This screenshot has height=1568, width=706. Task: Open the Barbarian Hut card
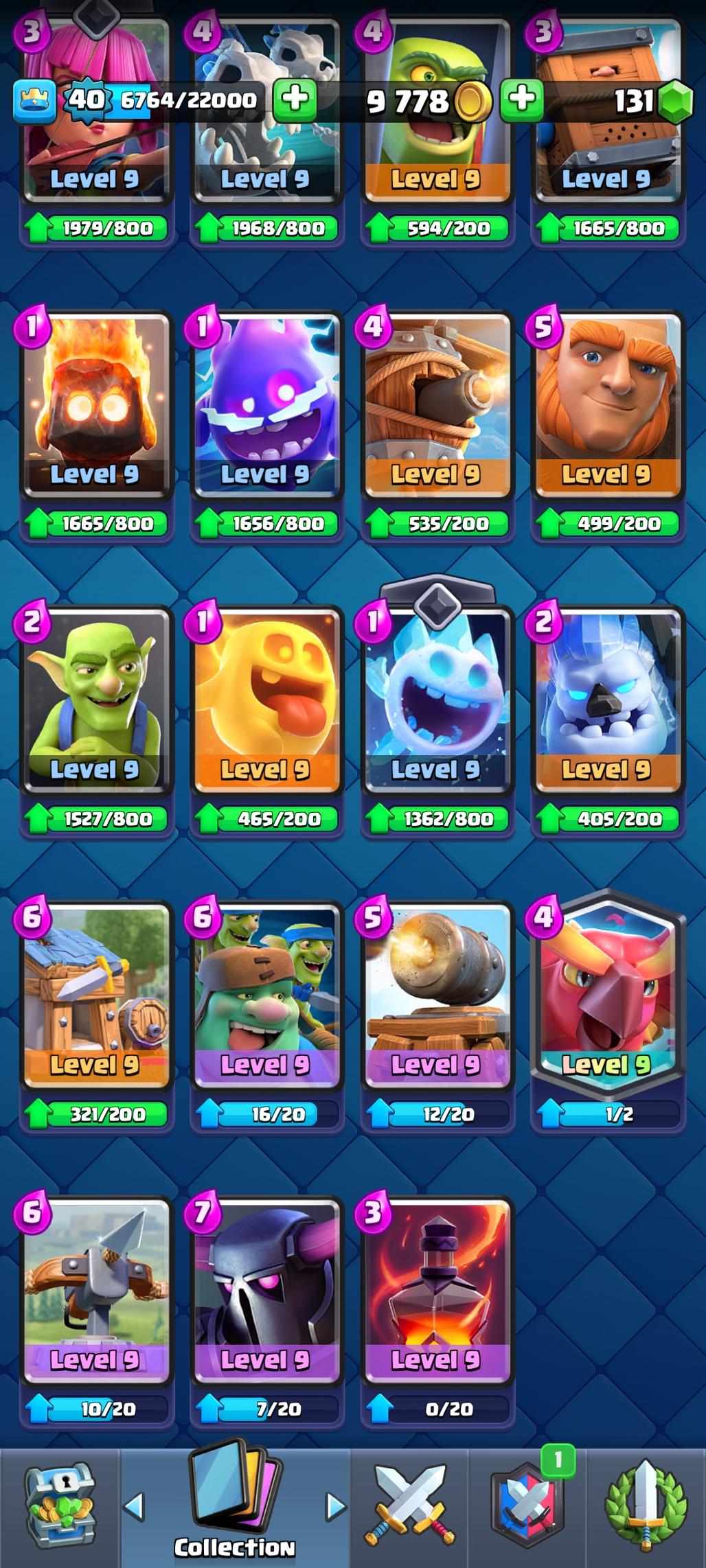95,997
